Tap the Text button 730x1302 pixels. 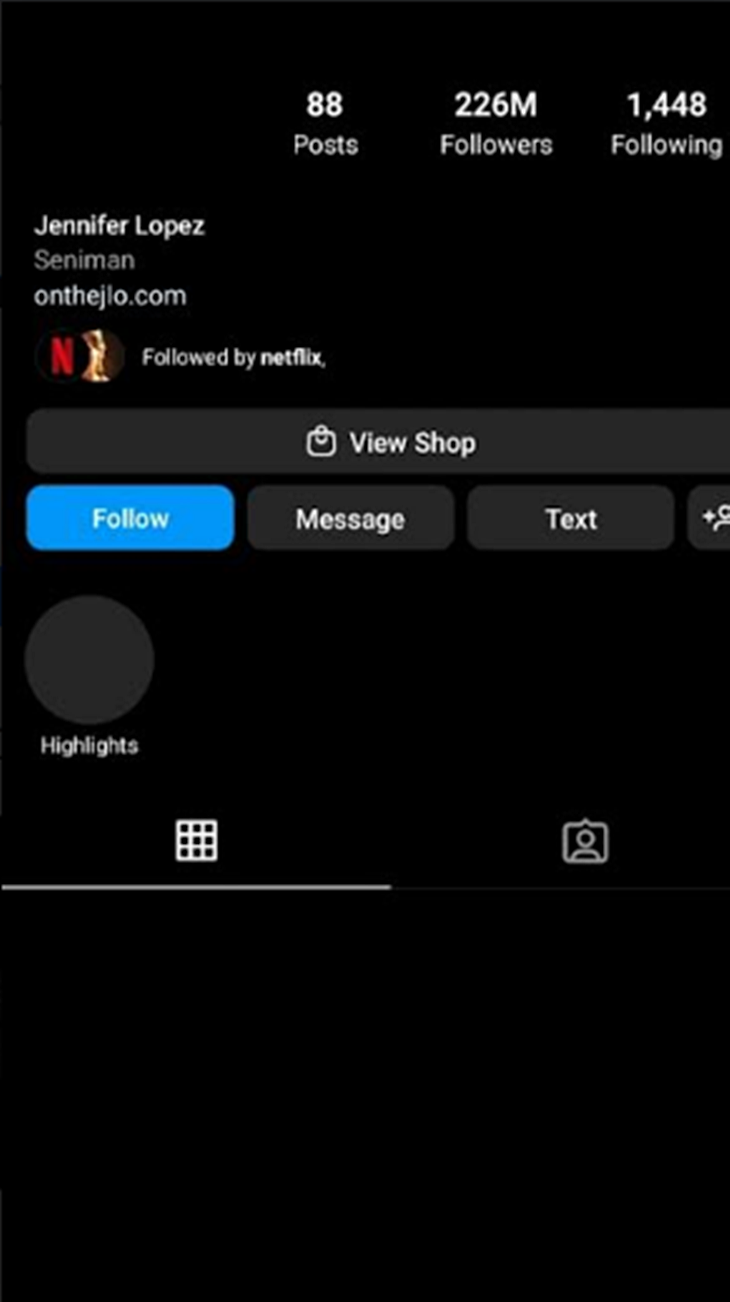coord(570,518)
